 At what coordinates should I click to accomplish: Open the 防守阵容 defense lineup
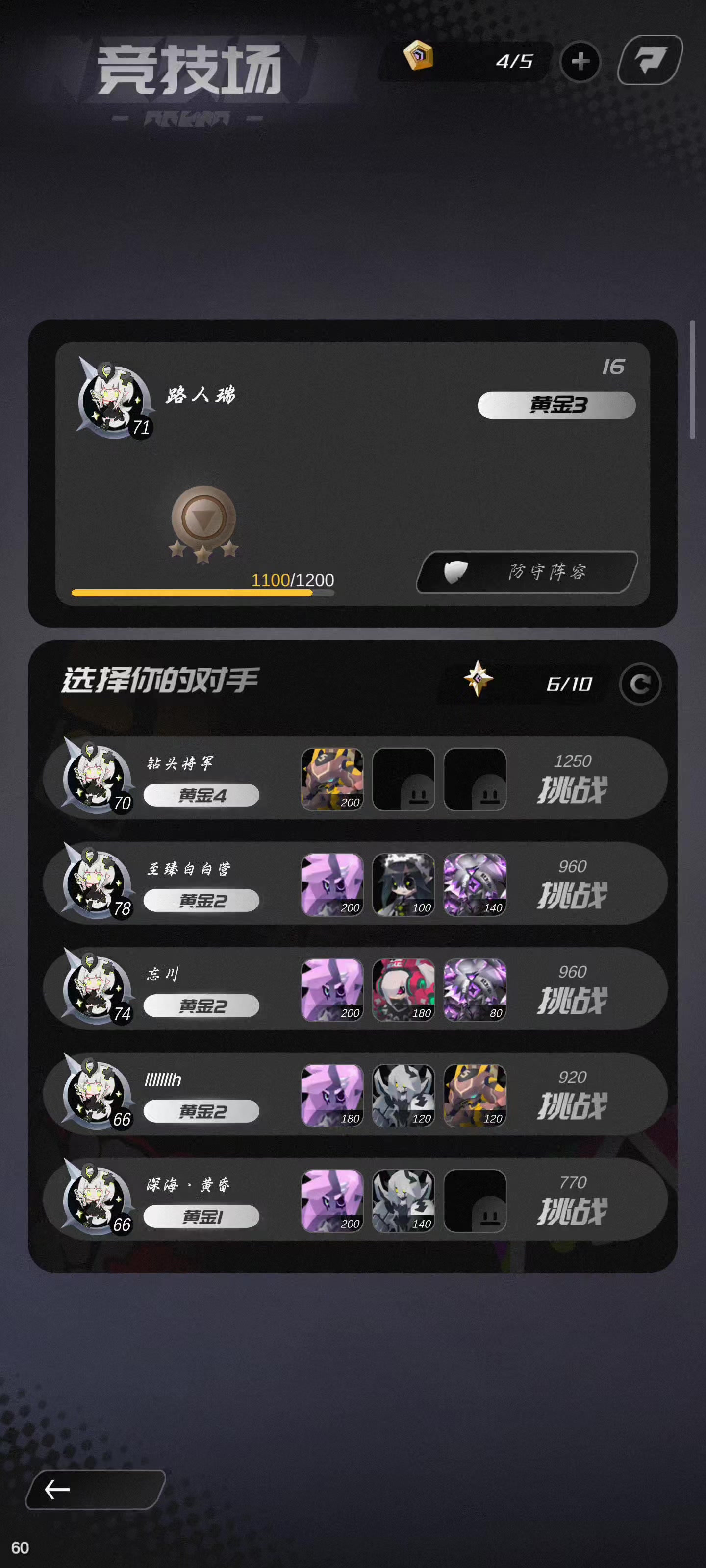tap(528, 571)
